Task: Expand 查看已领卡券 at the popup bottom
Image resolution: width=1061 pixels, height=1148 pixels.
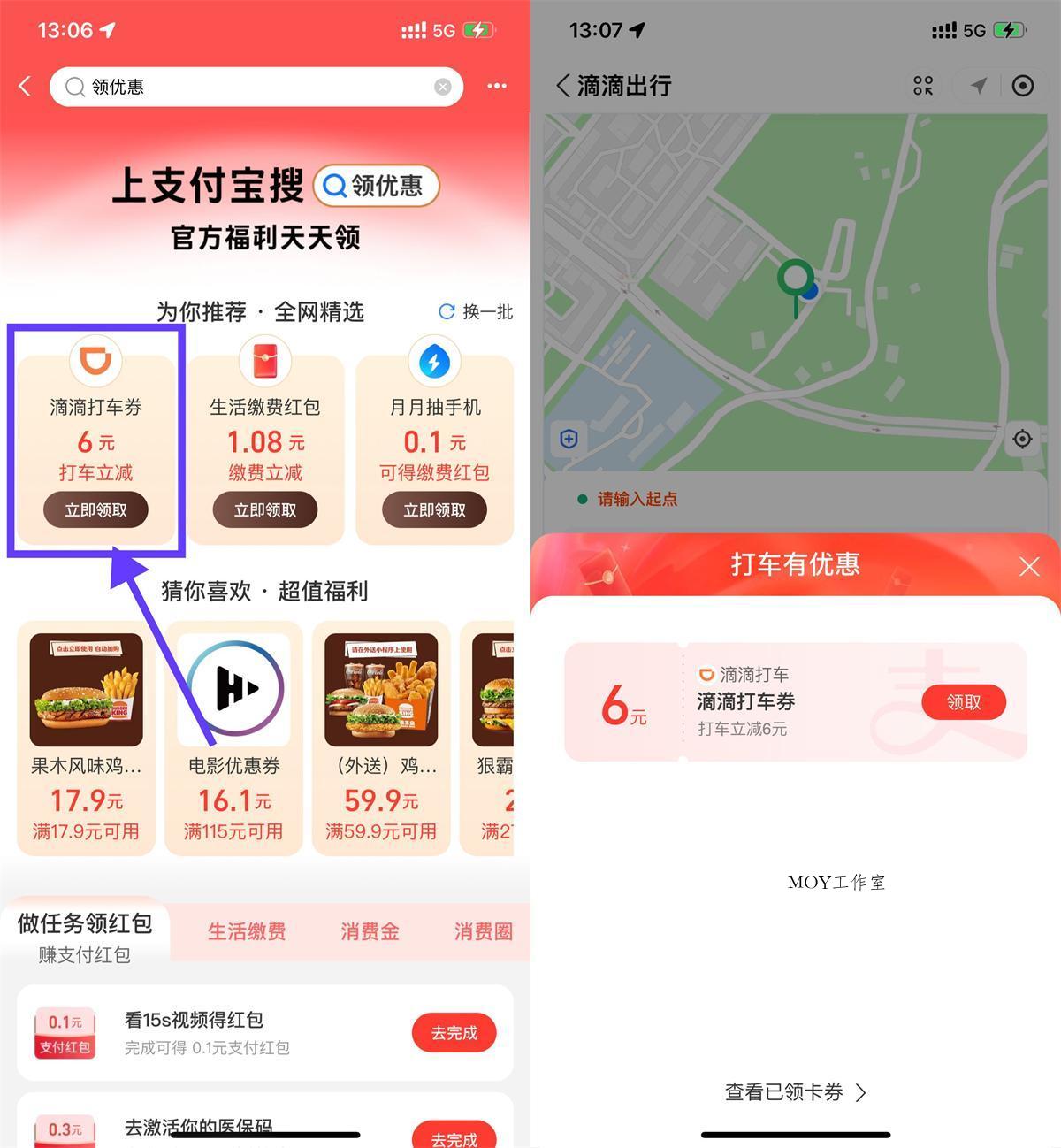Action: click(x=794, y=1093)
